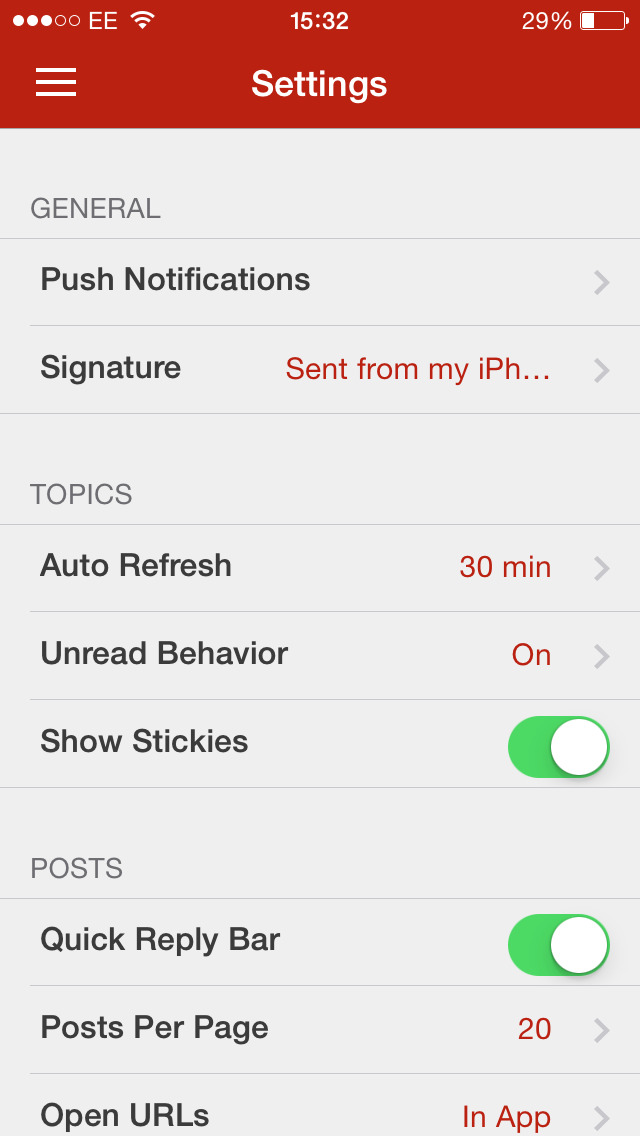
Task: Open the hamburger drawer menu
Action: [x=56, y=82]
